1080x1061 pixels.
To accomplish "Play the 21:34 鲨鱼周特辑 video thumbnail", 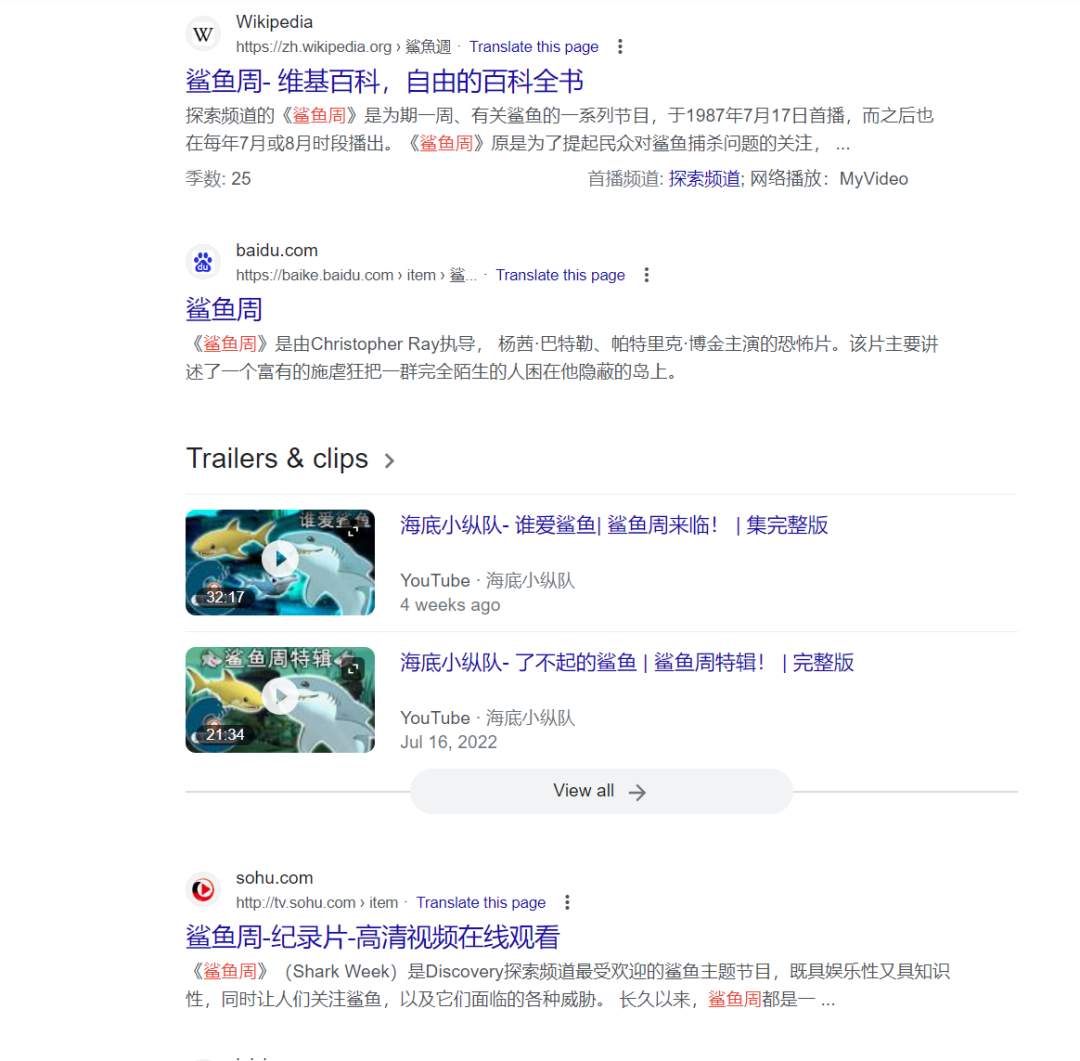I will click(280, 699).
